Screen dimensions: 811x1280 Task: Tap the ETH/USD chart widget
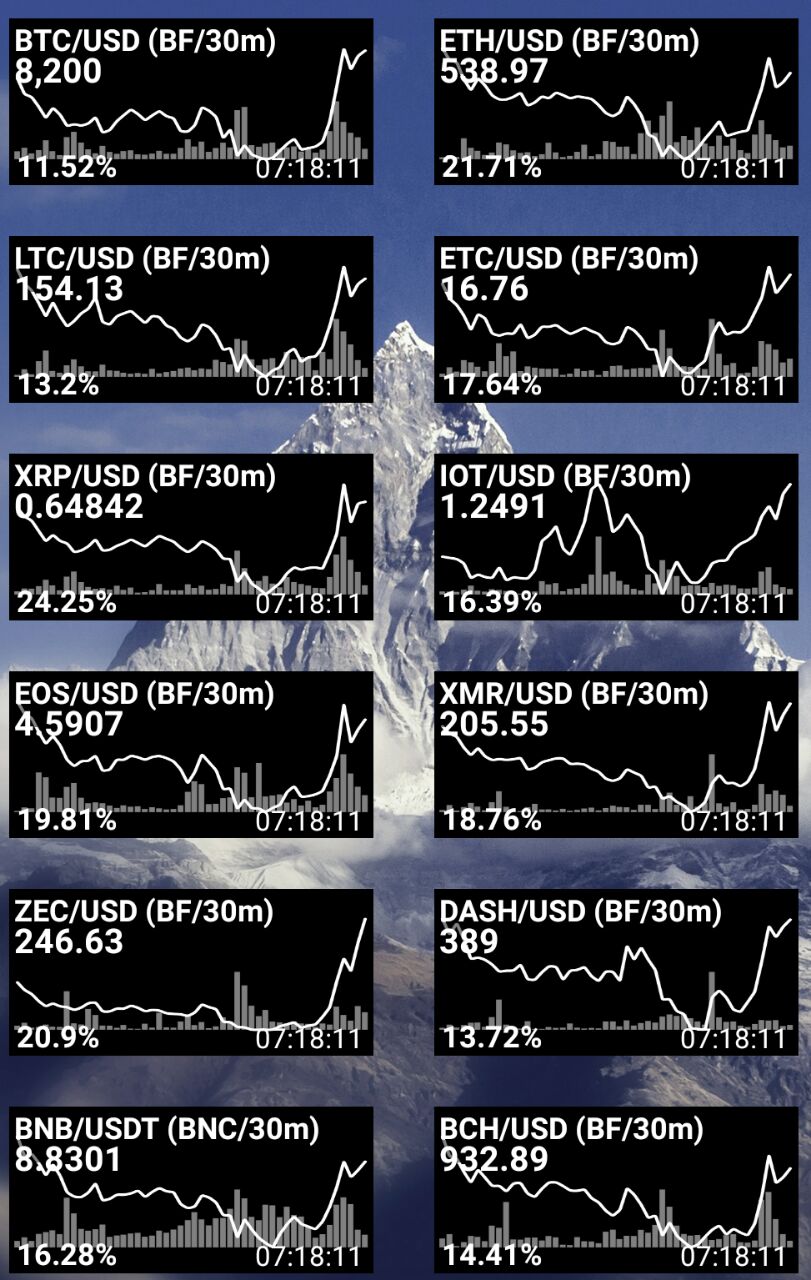615,102
